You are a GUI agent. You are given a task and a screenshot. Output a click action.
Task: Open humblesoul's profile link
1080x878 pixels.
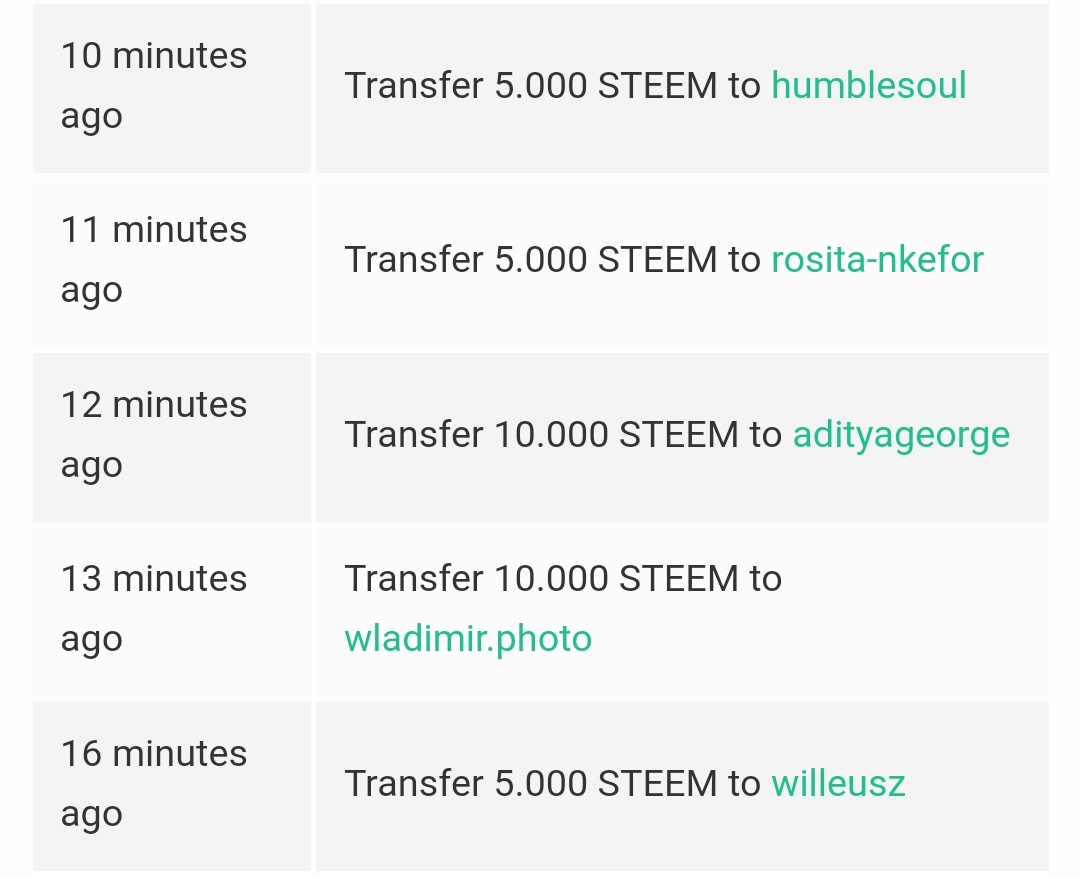click(x=868, y=86)
